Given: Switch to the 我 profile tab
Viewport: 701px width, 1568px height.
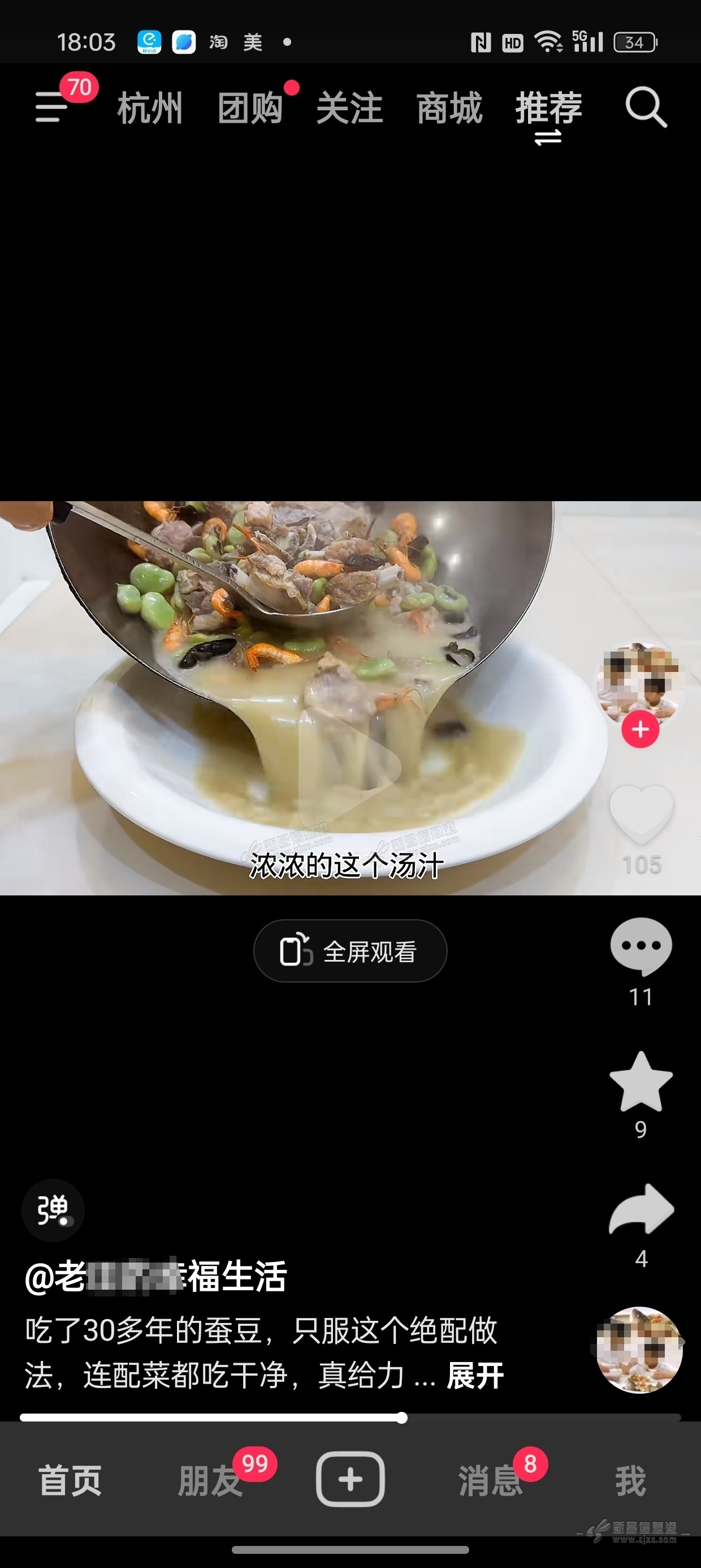Looking at the screenshot, I should (630, 1480).
